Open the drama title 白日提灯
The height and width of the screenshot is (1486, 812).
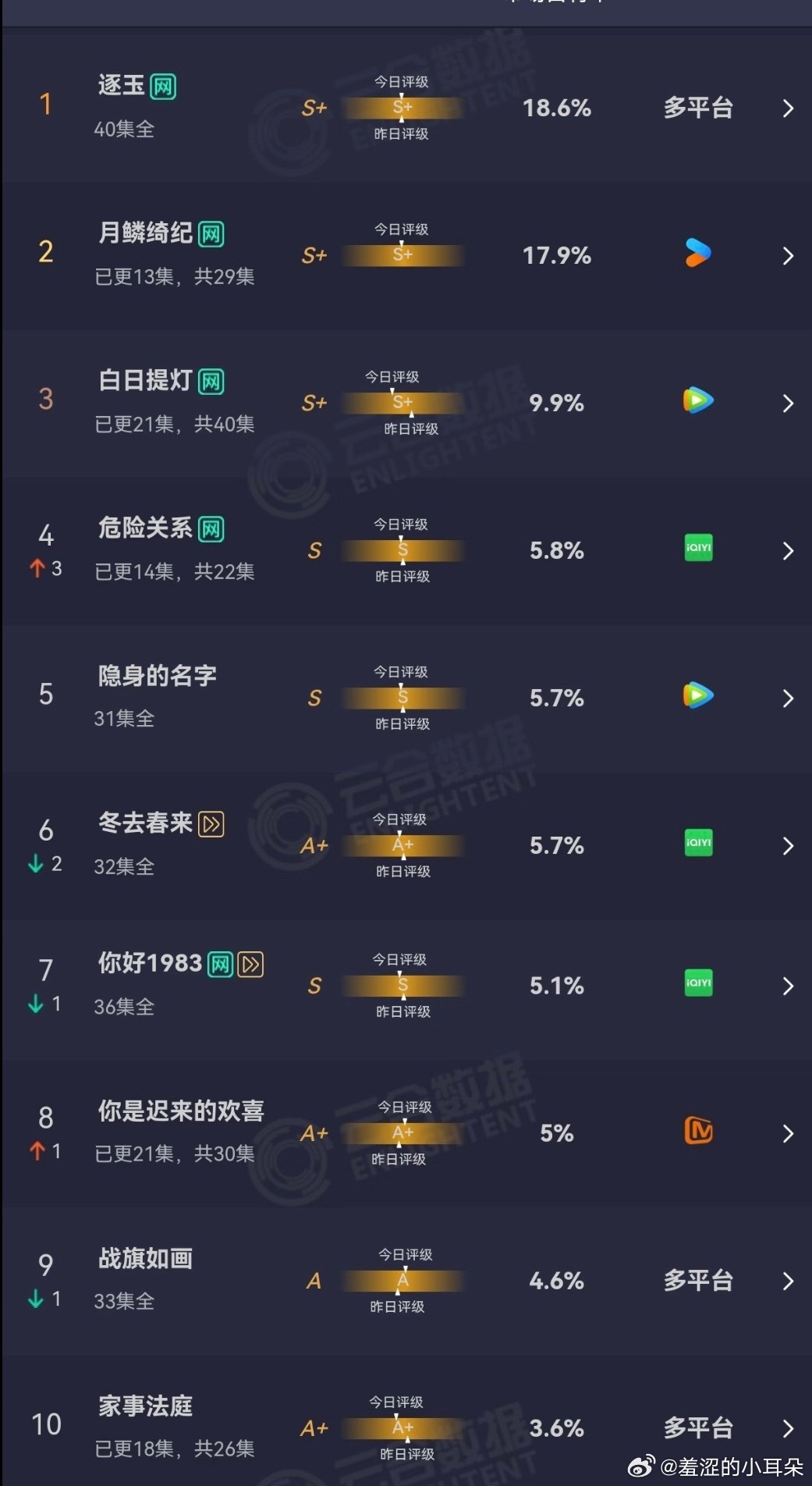[x=144, y=382]
